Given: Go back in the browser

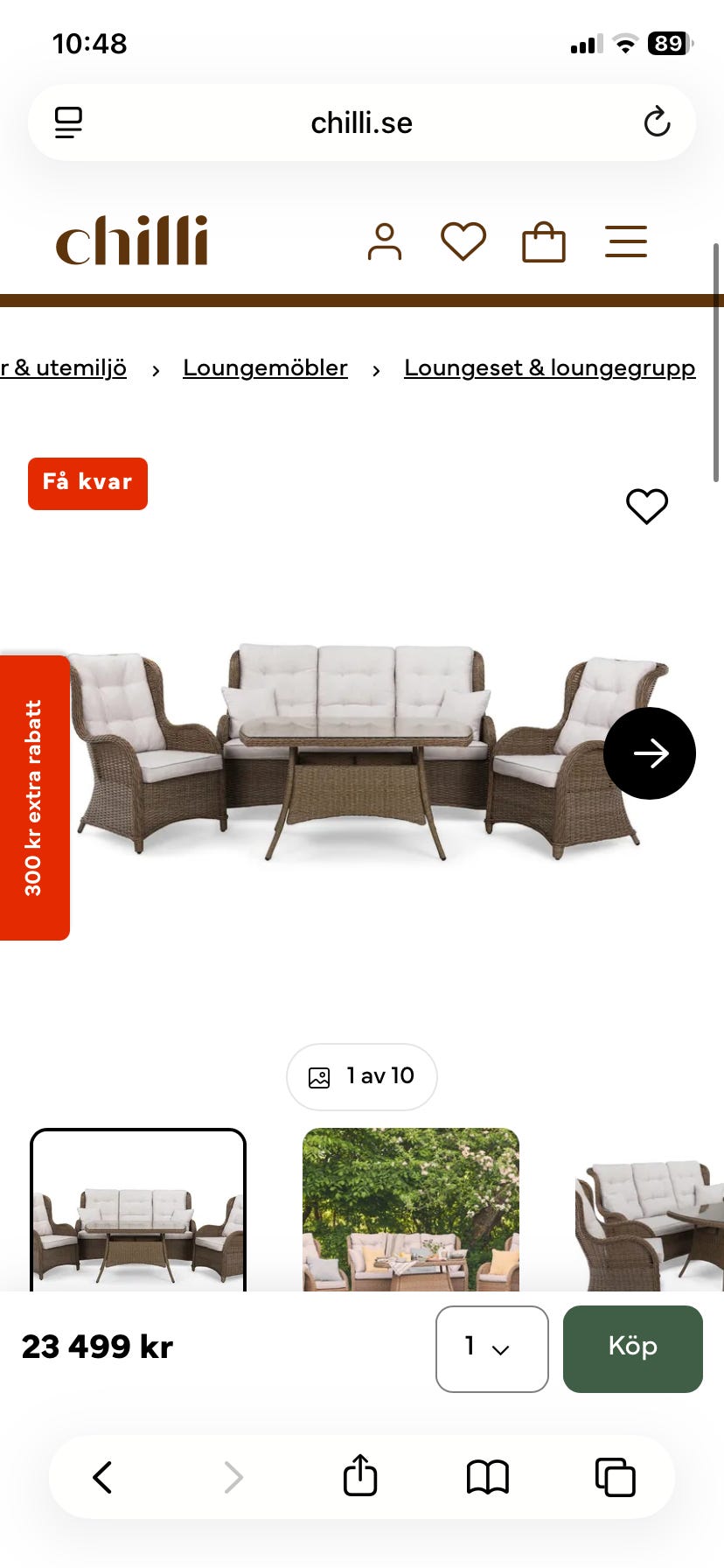Looking at the screenshot, I should [x=103, y=1477].
